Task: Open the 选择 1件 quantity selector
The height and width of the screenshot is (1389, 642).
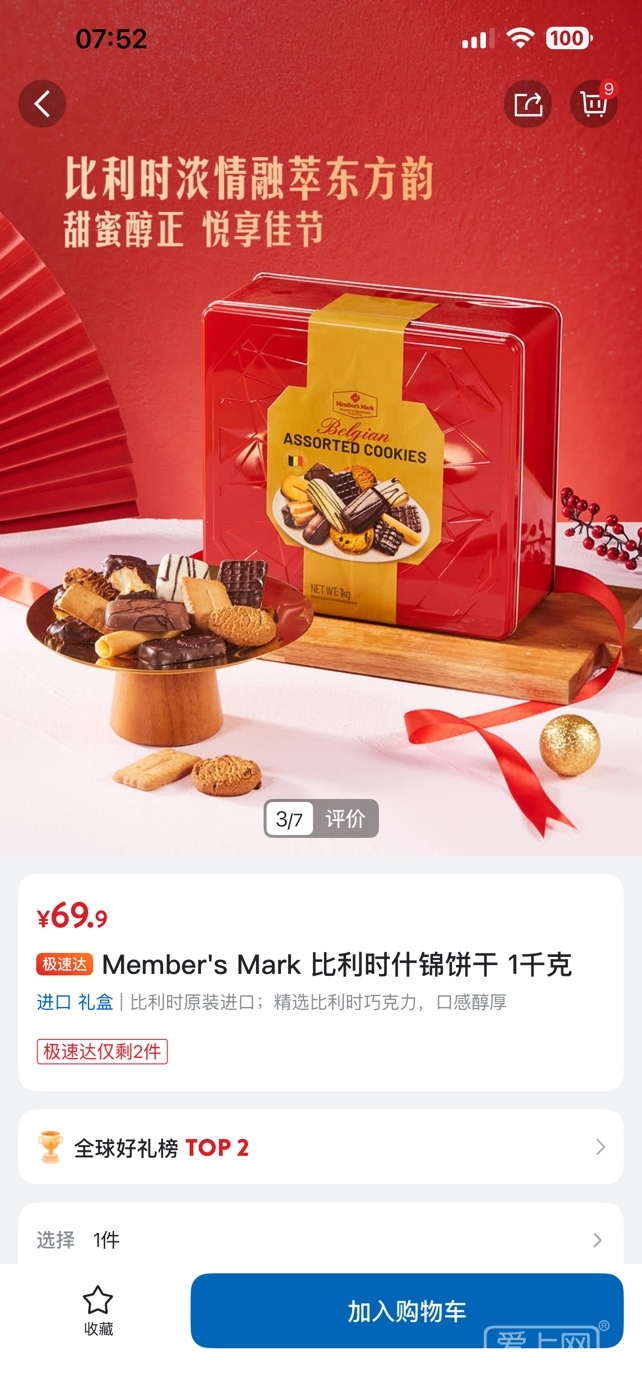Action: coord(320,1240)
